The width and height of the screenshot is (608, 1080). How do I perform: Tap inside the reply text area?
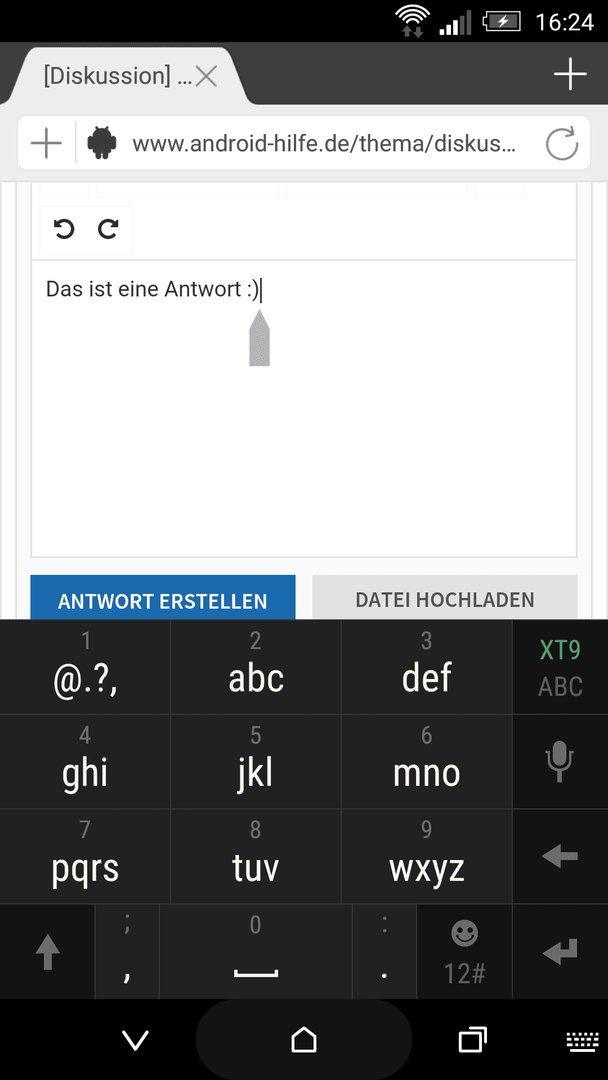pos(304,408)
